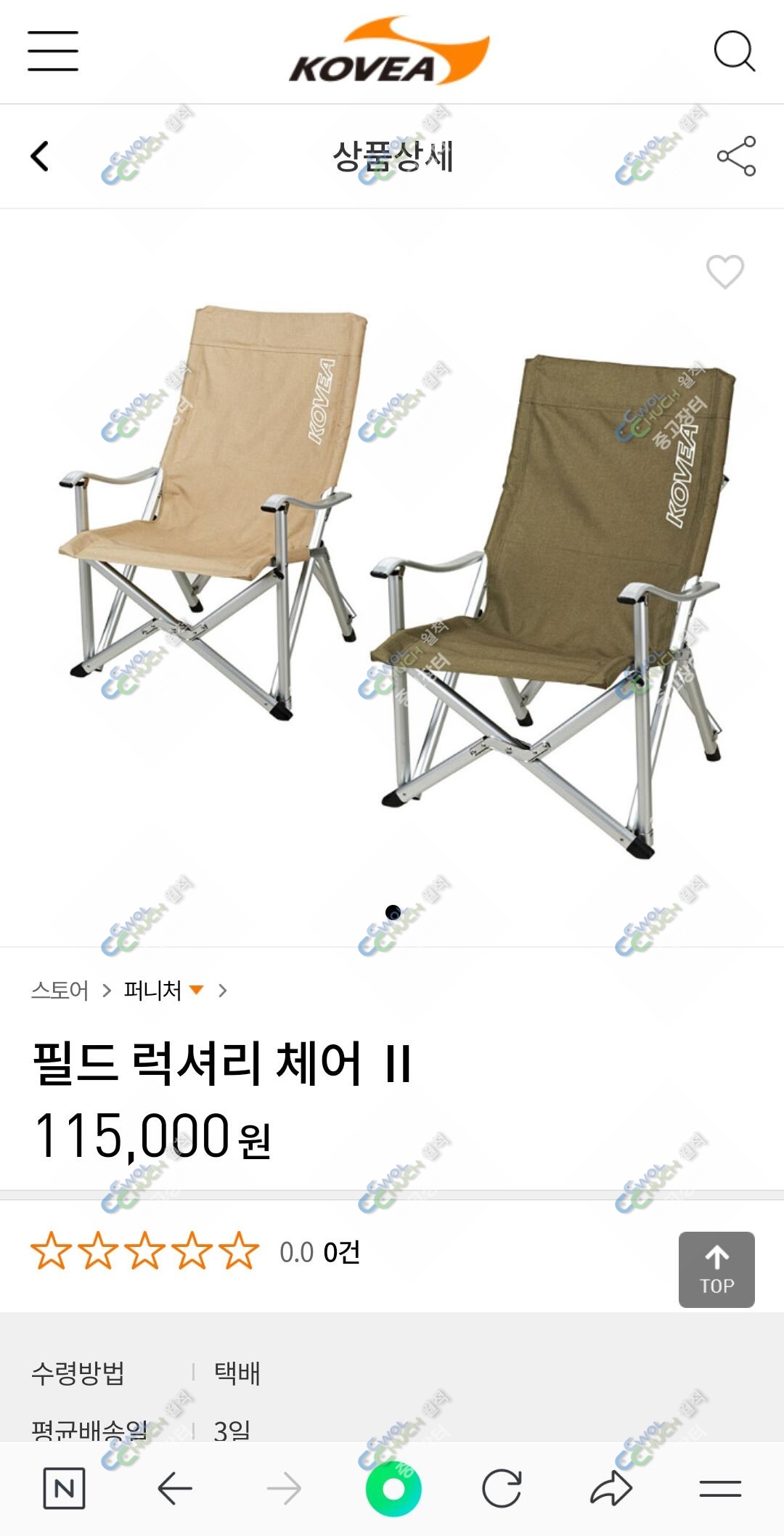Open the browser's two-line menu
784x1536 pixels.
[720, 1489]
